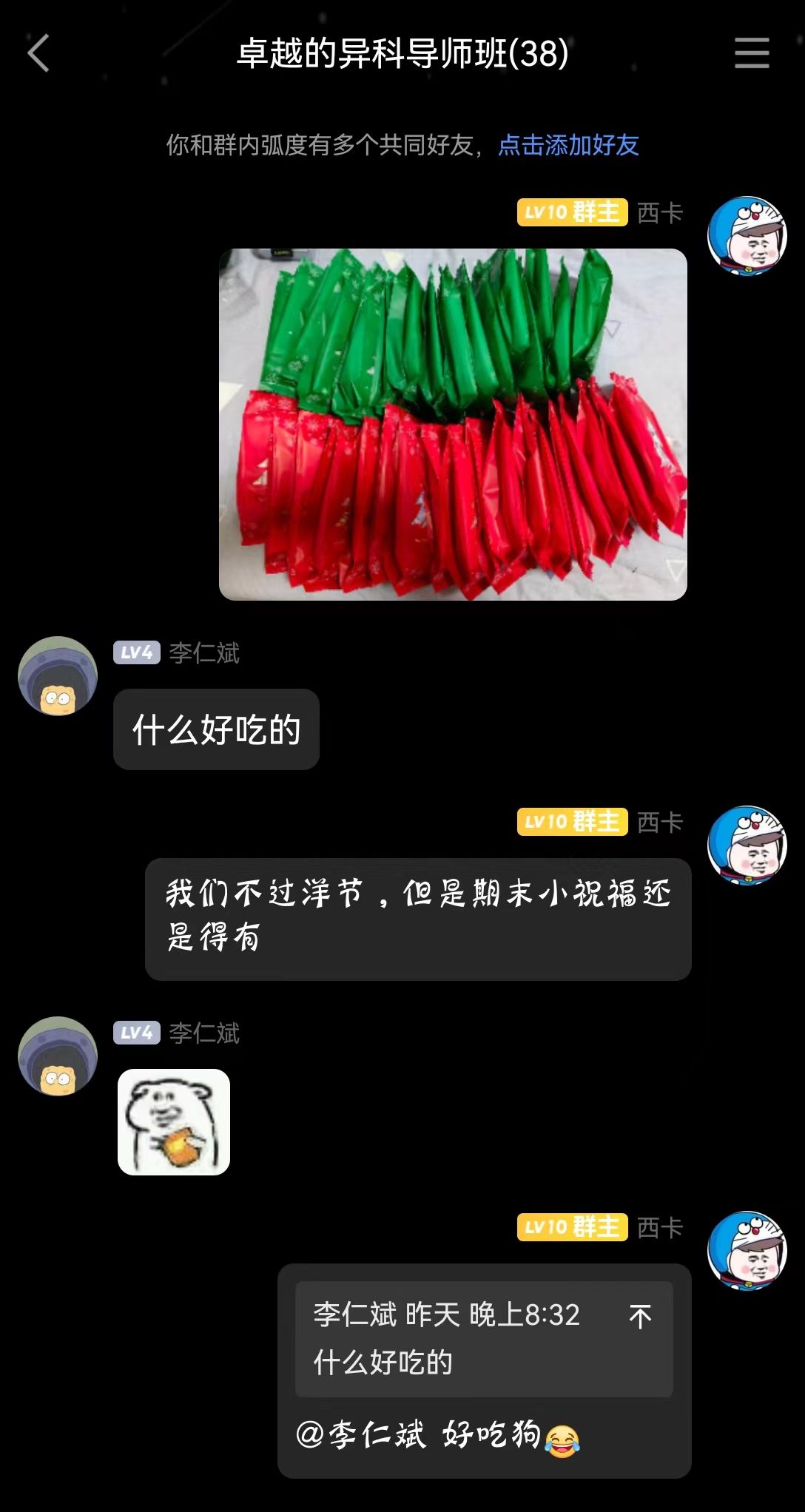Screen dimensions: 805x1512
Task: Go back from the group chat
Action: pos(38,53)
